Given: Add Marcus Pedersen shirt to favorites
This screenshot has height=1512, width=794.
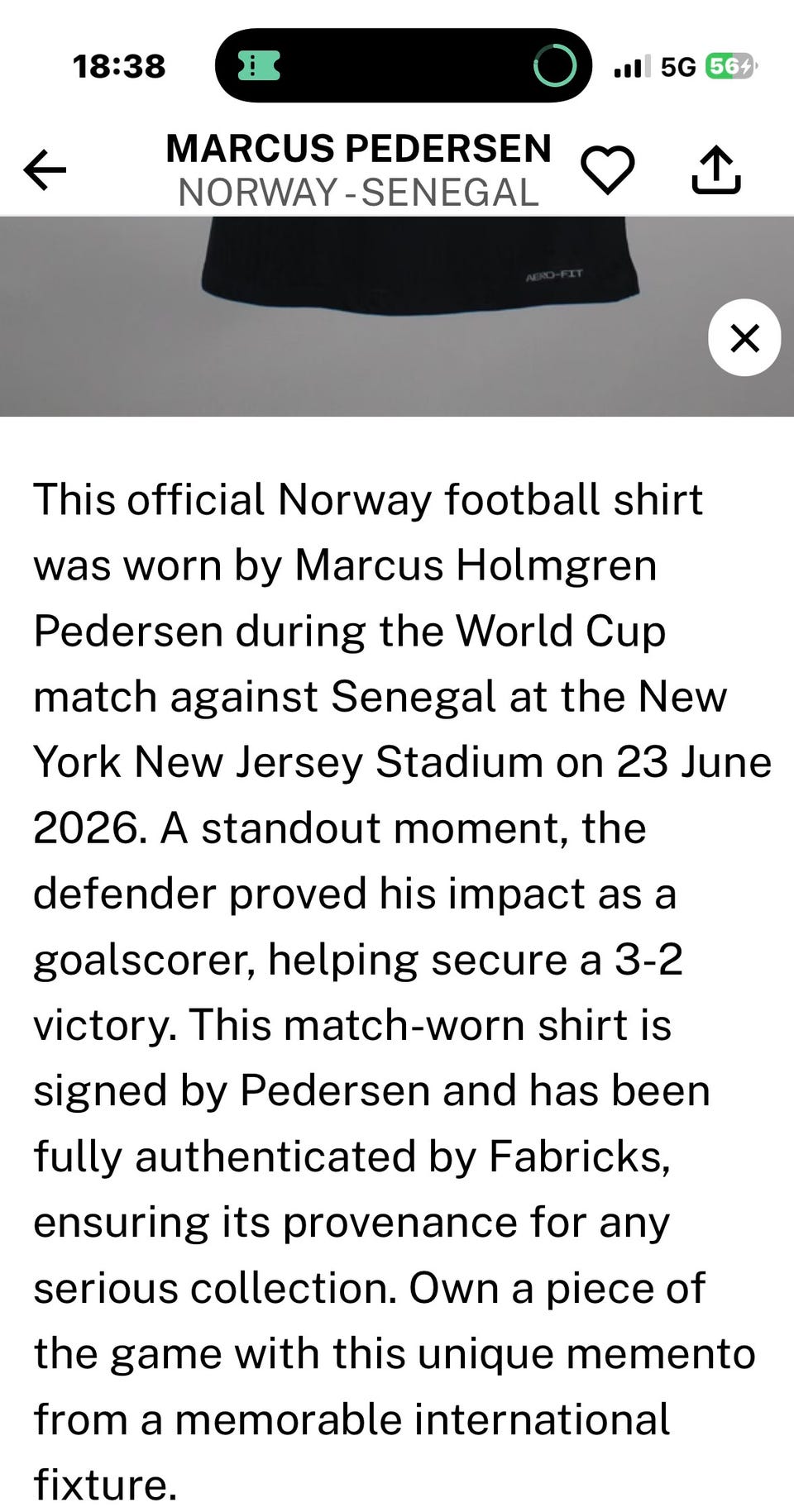Looking at the screenshot, I should click(x=608, y=169).
